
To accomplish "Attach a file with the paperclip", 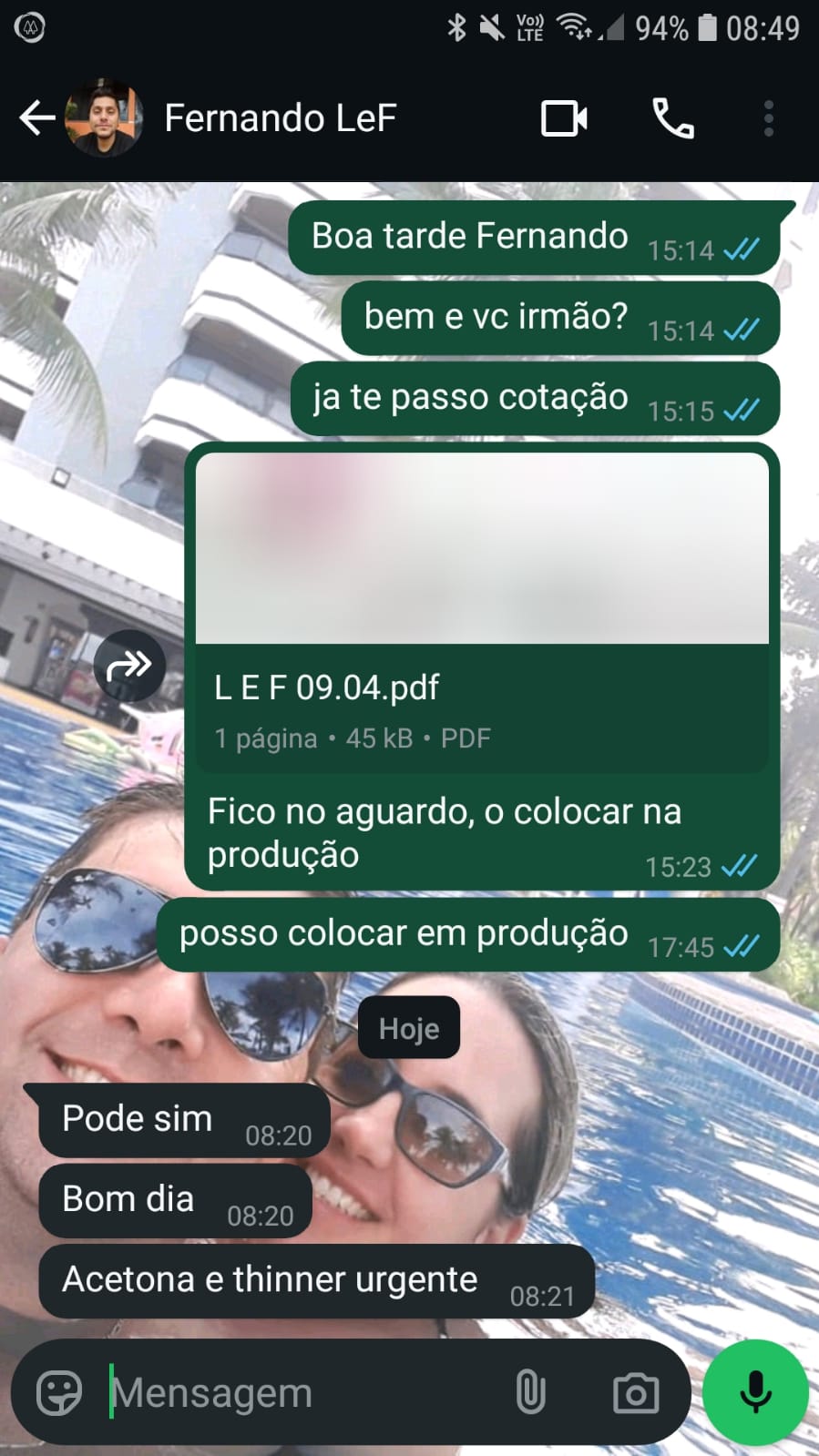I will (530, 1393).
